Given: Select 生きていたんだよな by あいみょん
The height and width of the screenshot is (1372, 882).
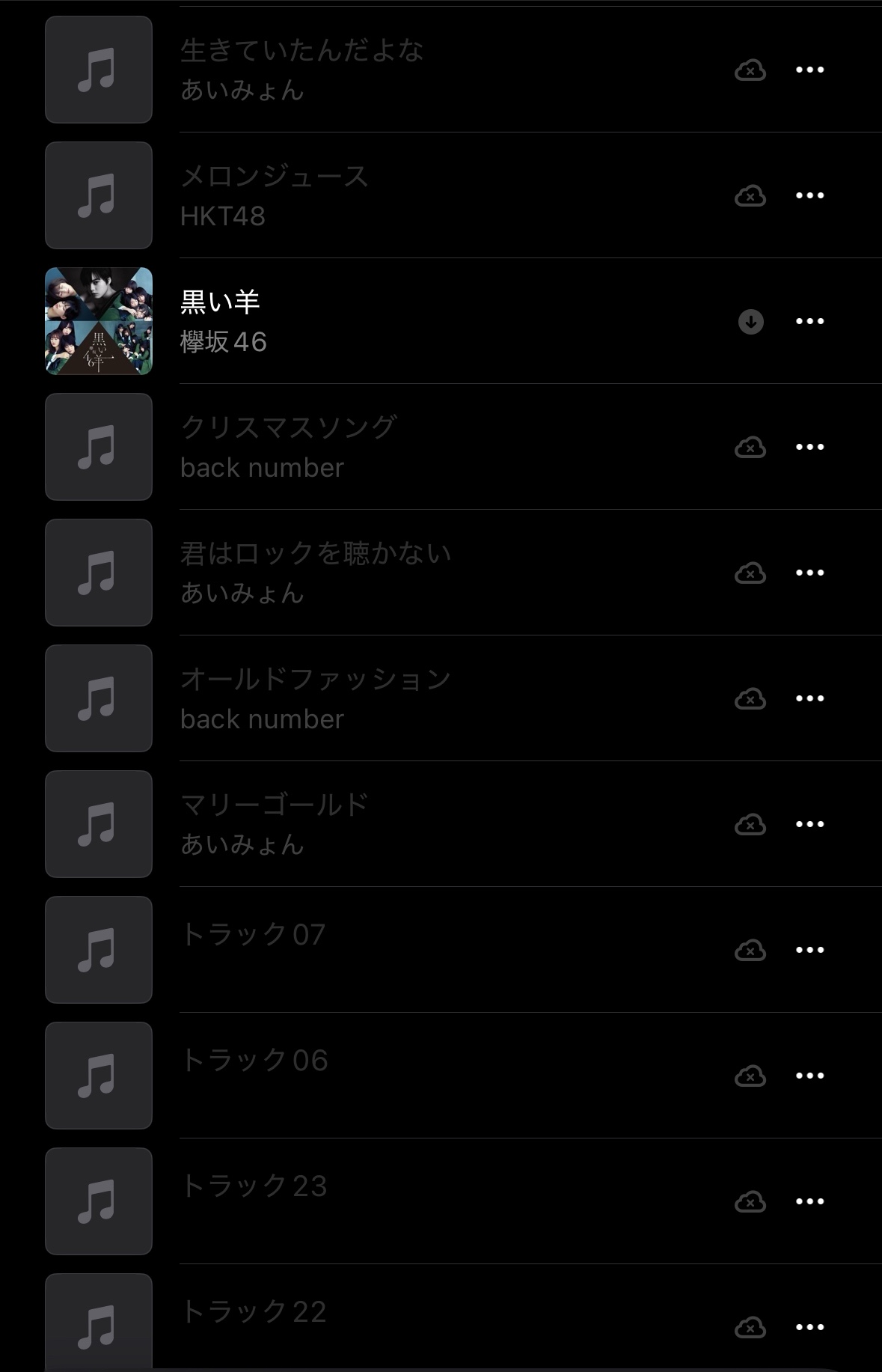Looking at the screenshot, I should tap(301, 70).
